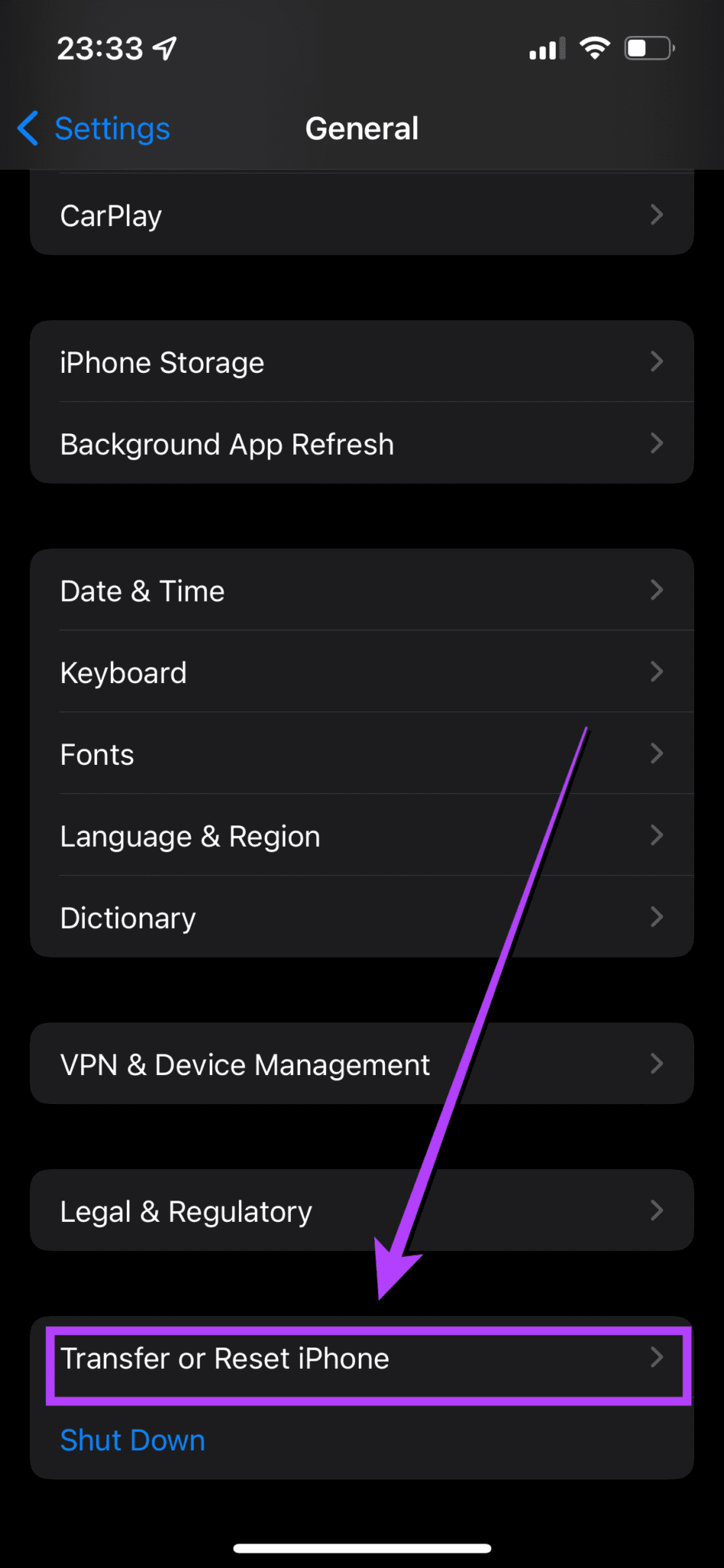Expand the Dictionary row chevron

coord(656,917)
